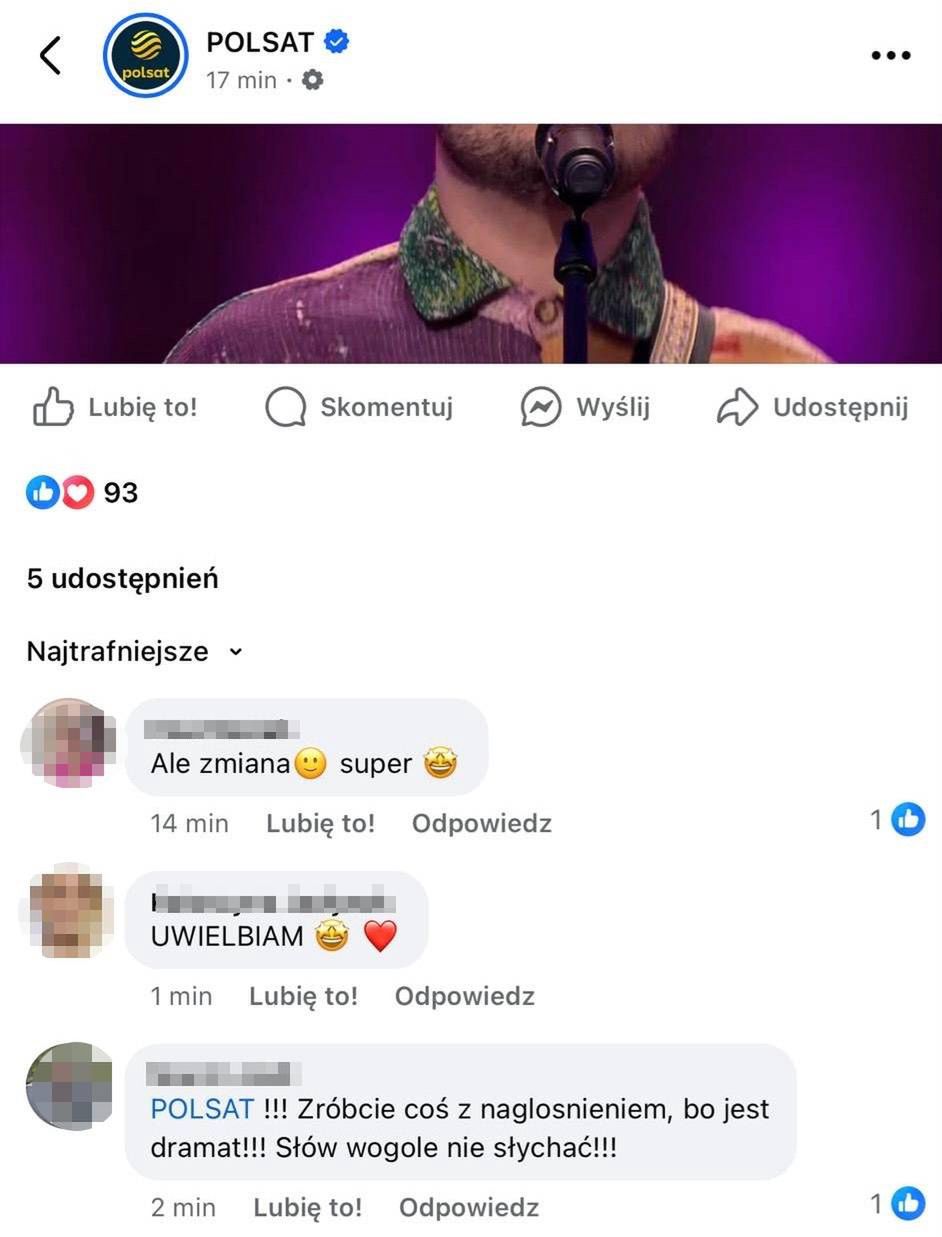Image resolution: width=942 pixels, height=1237 pixels.
Task: Like the "Ale zmiana super" comment
Action: click(320, 824)
